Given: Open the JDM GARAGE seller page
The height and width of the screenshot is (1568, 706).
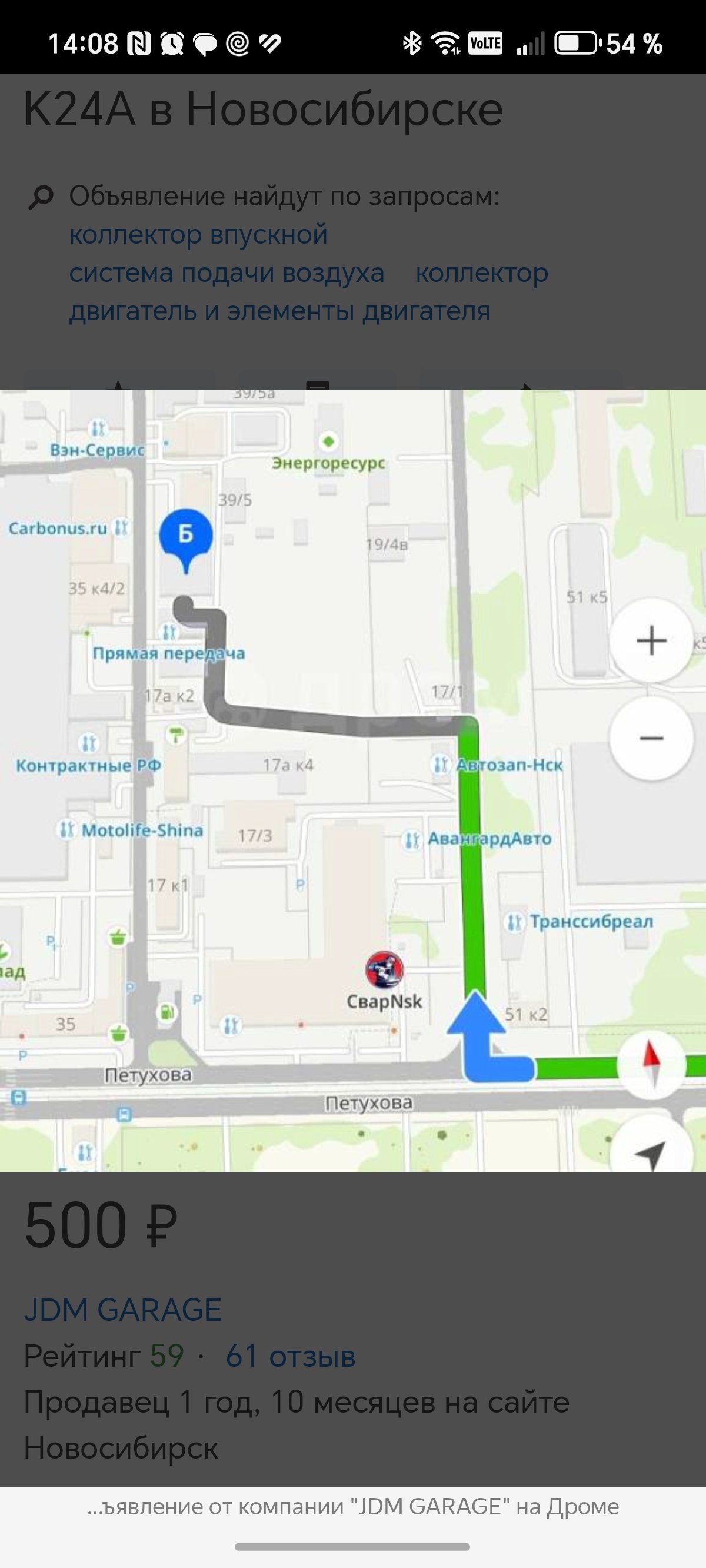Looking at the screenshot, I should click(x=122, y=1310).
